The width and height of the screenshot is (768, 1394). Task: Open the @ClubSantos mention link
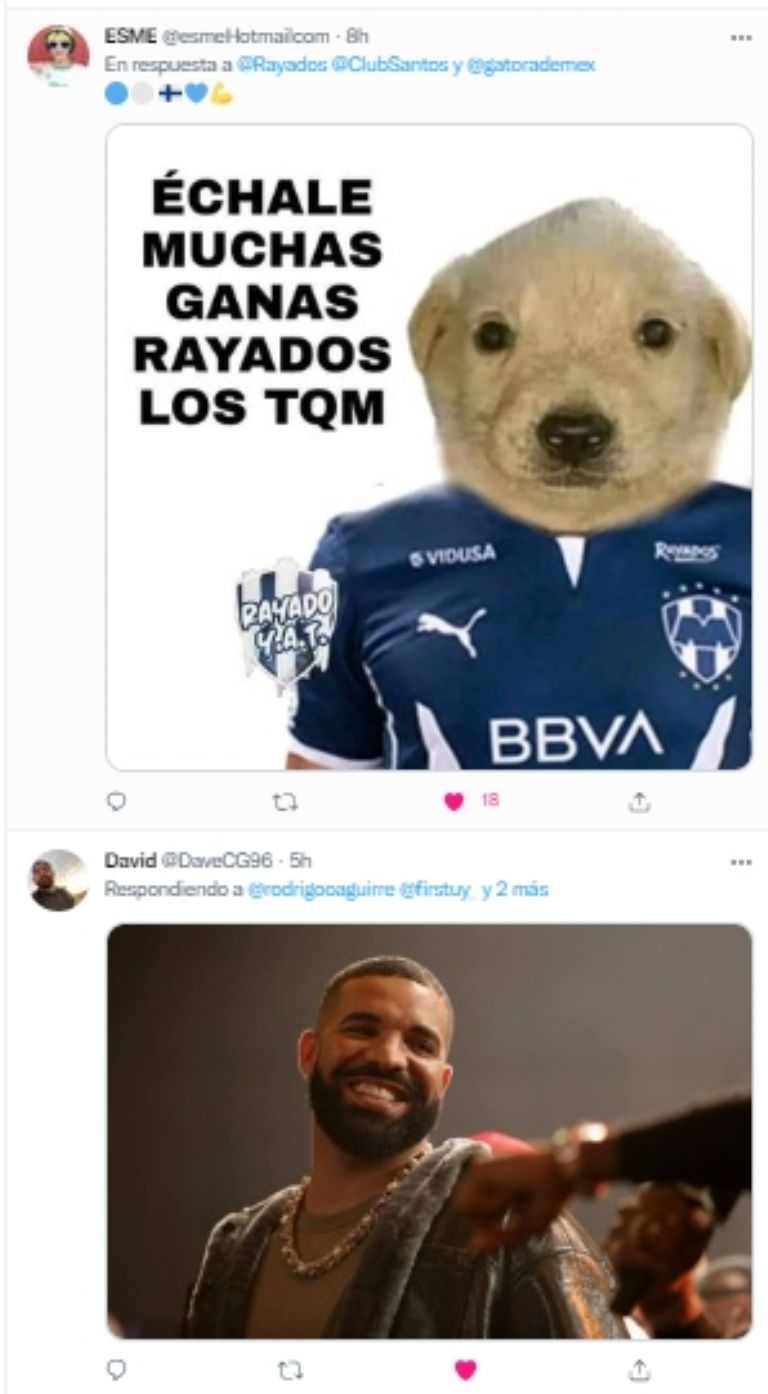380,65
